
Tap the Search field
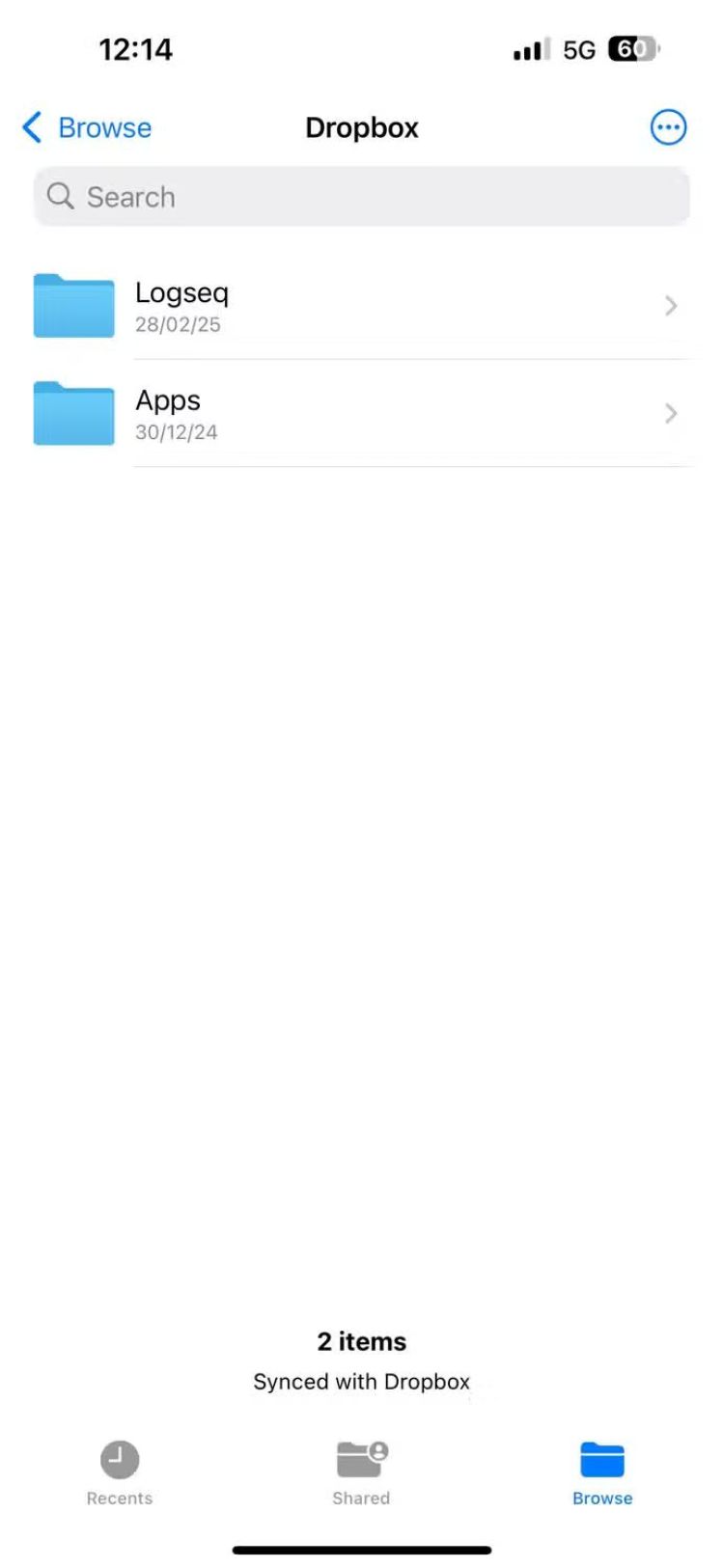[362, 197]
